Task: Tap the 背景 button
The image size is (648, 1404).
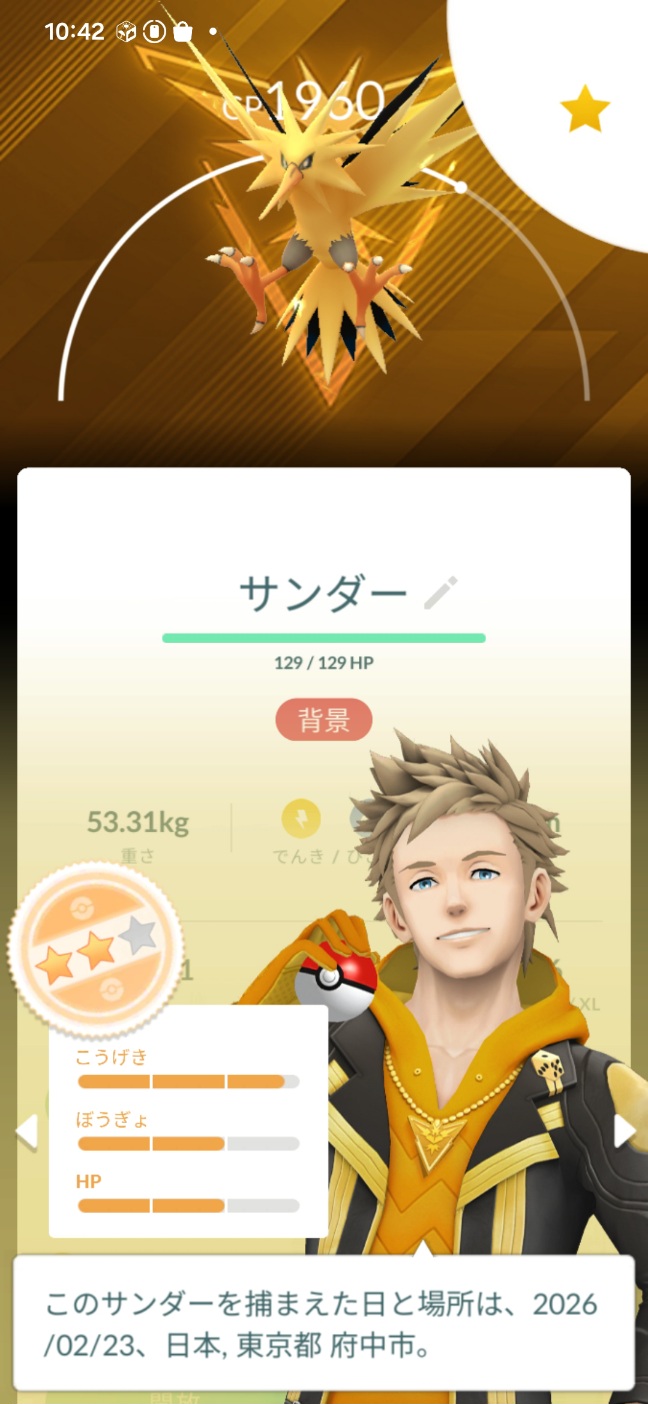Action: [x=323, y=721]
